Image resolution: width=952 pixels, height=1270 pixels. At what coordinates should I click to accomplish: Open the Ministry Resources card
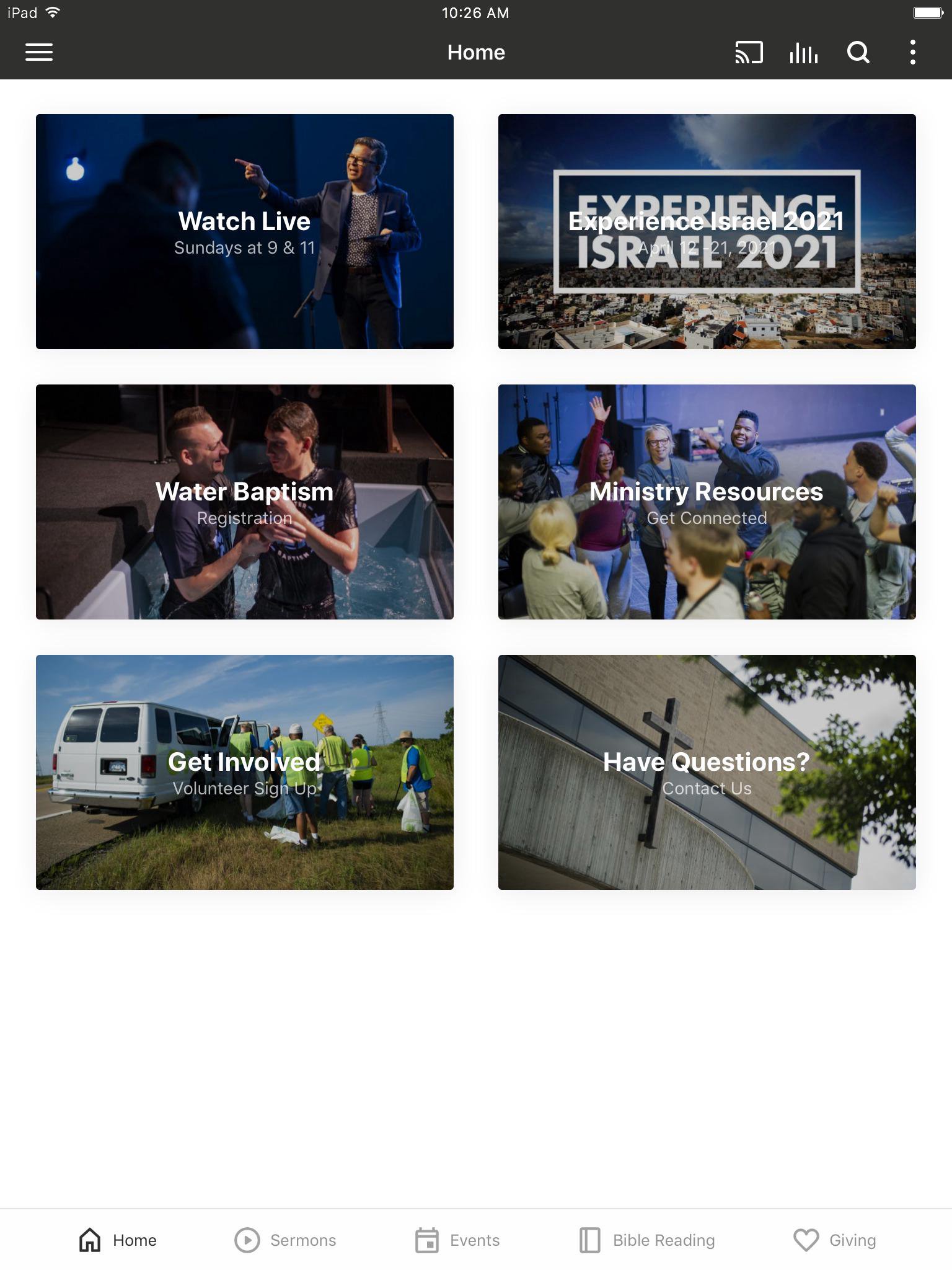[707, 502]
